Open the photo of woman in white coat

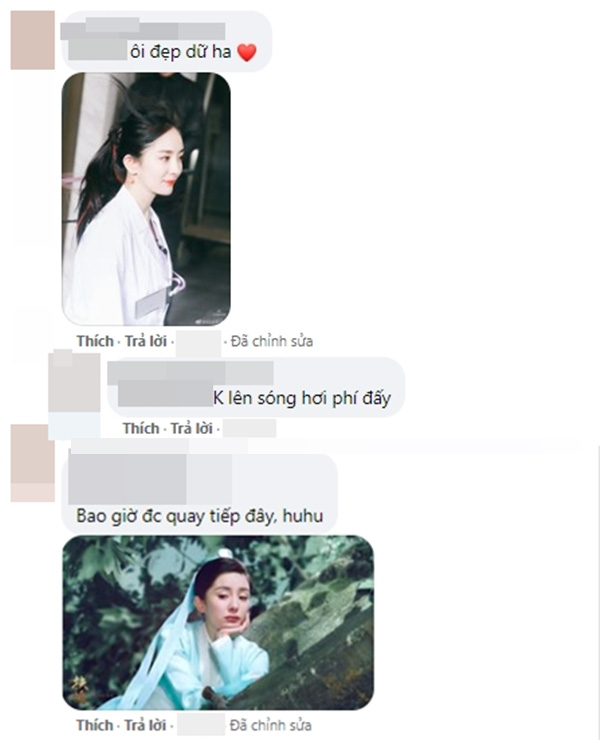point(146,198)
